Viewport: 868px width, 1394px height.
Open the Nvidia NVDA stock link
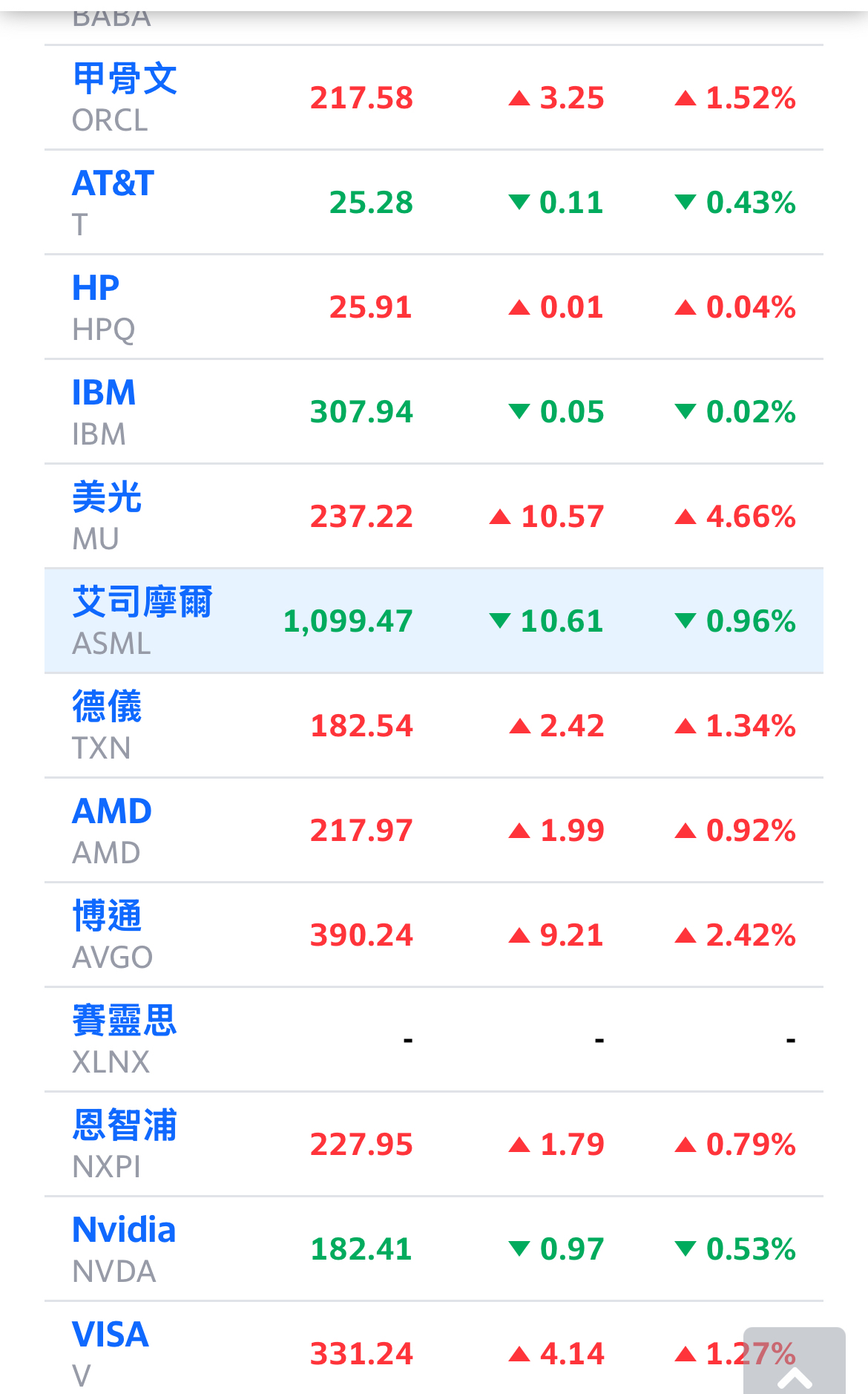124,1230
